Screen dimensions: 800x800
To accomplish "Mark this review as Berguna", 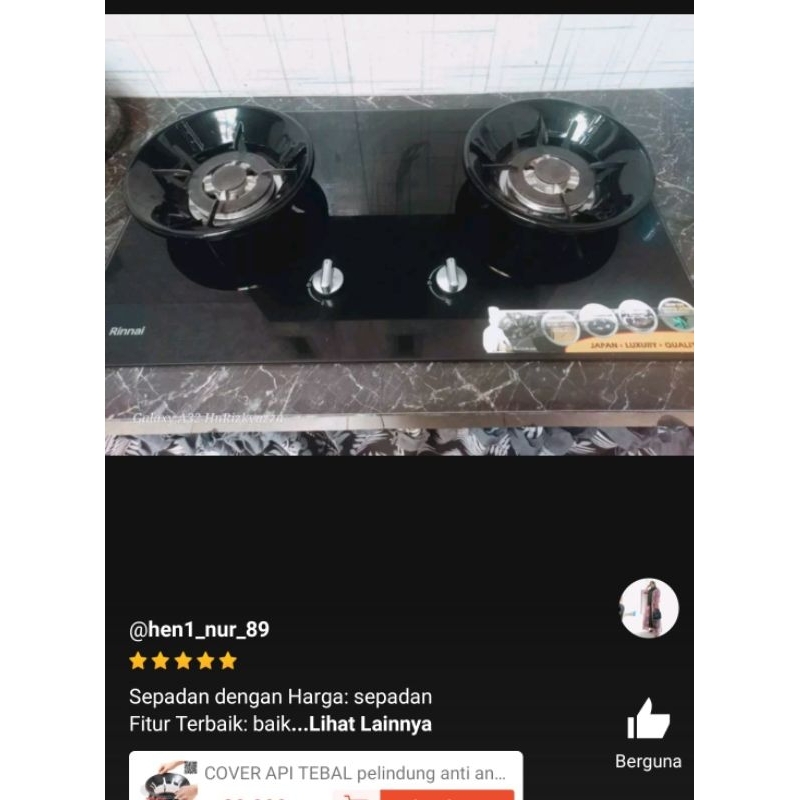I will tap(648, 720).
